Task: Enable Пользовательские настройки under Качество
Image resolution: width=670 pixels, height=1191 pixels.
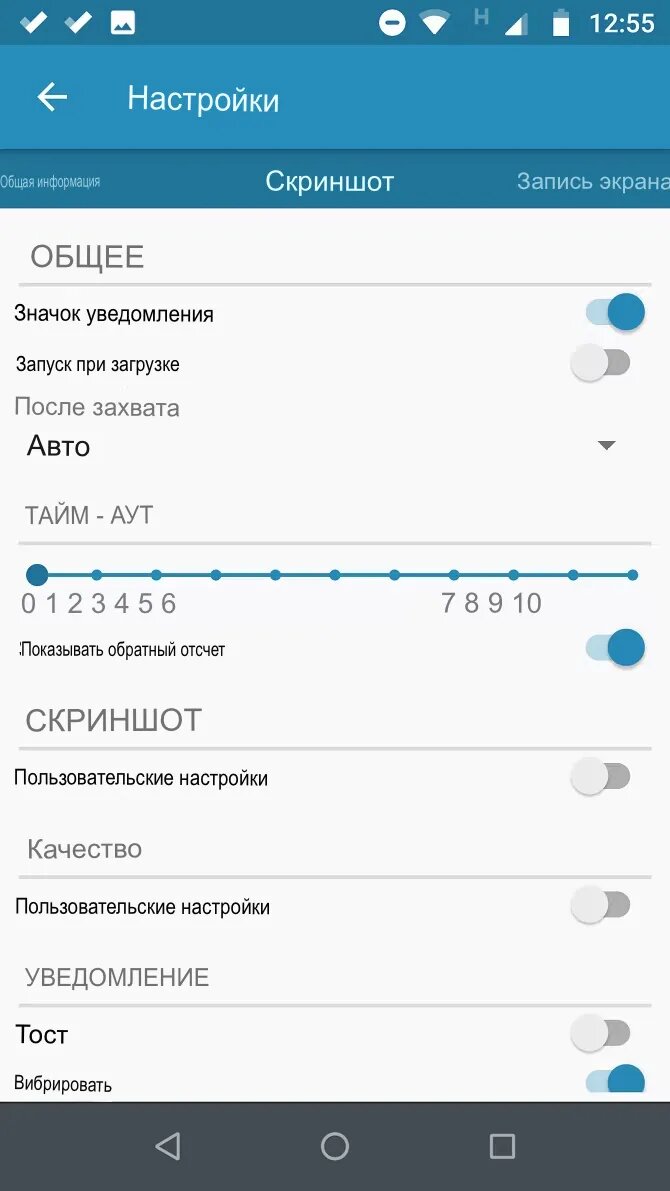Action: [x=601, y=905]
